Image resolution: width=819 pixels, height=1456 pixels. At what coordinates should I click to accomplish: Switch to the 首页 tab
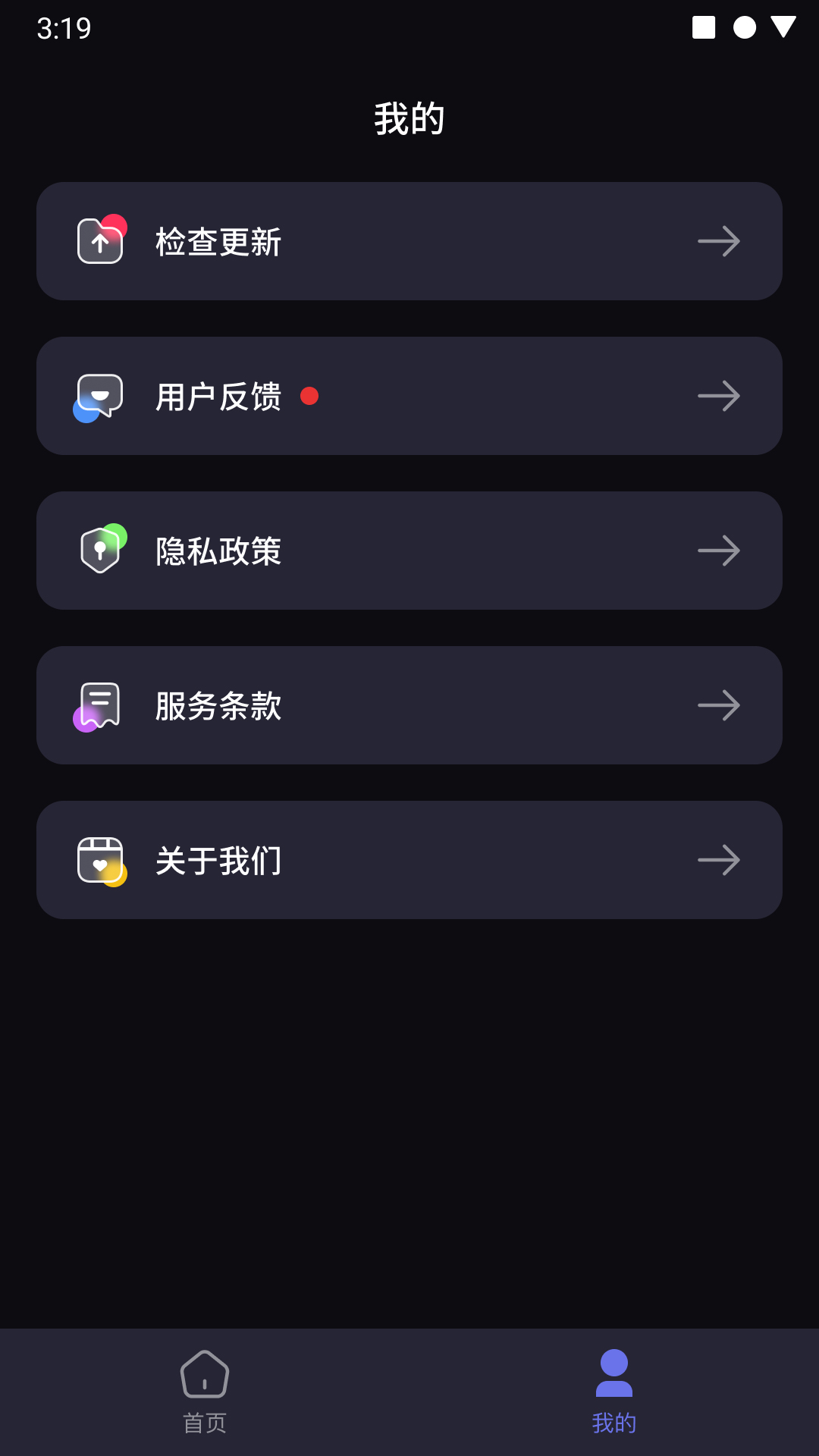pyautogui.click(x=205, y=1392)
